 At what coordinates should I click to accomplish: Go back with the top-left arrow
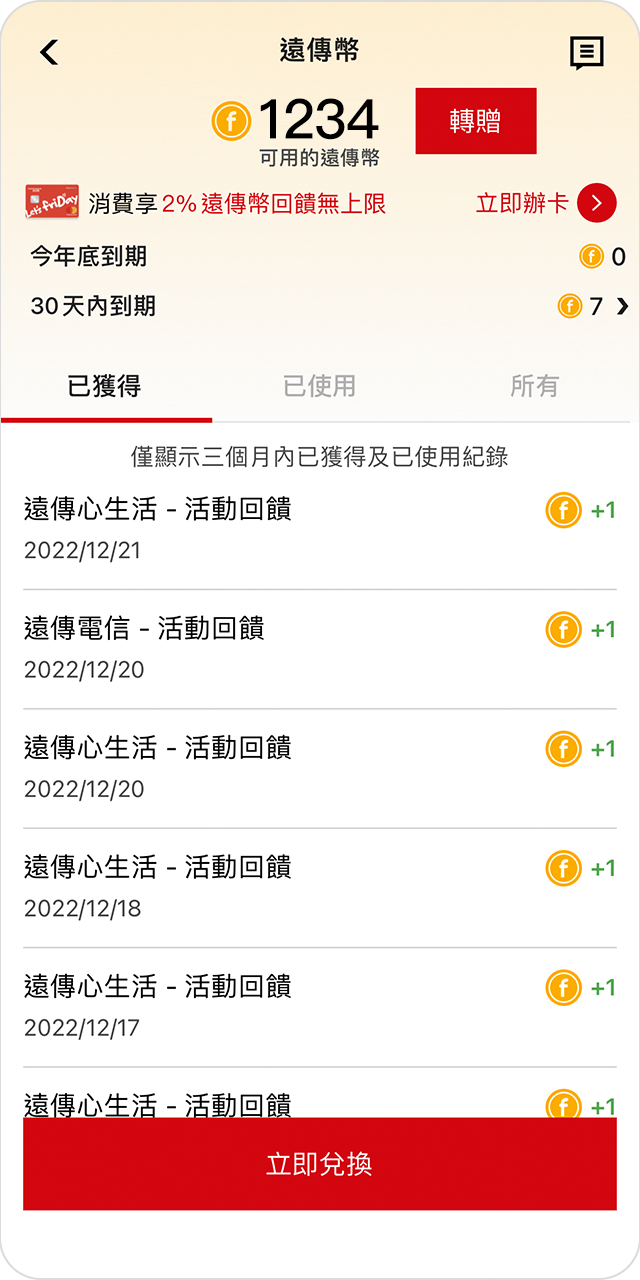49,52
